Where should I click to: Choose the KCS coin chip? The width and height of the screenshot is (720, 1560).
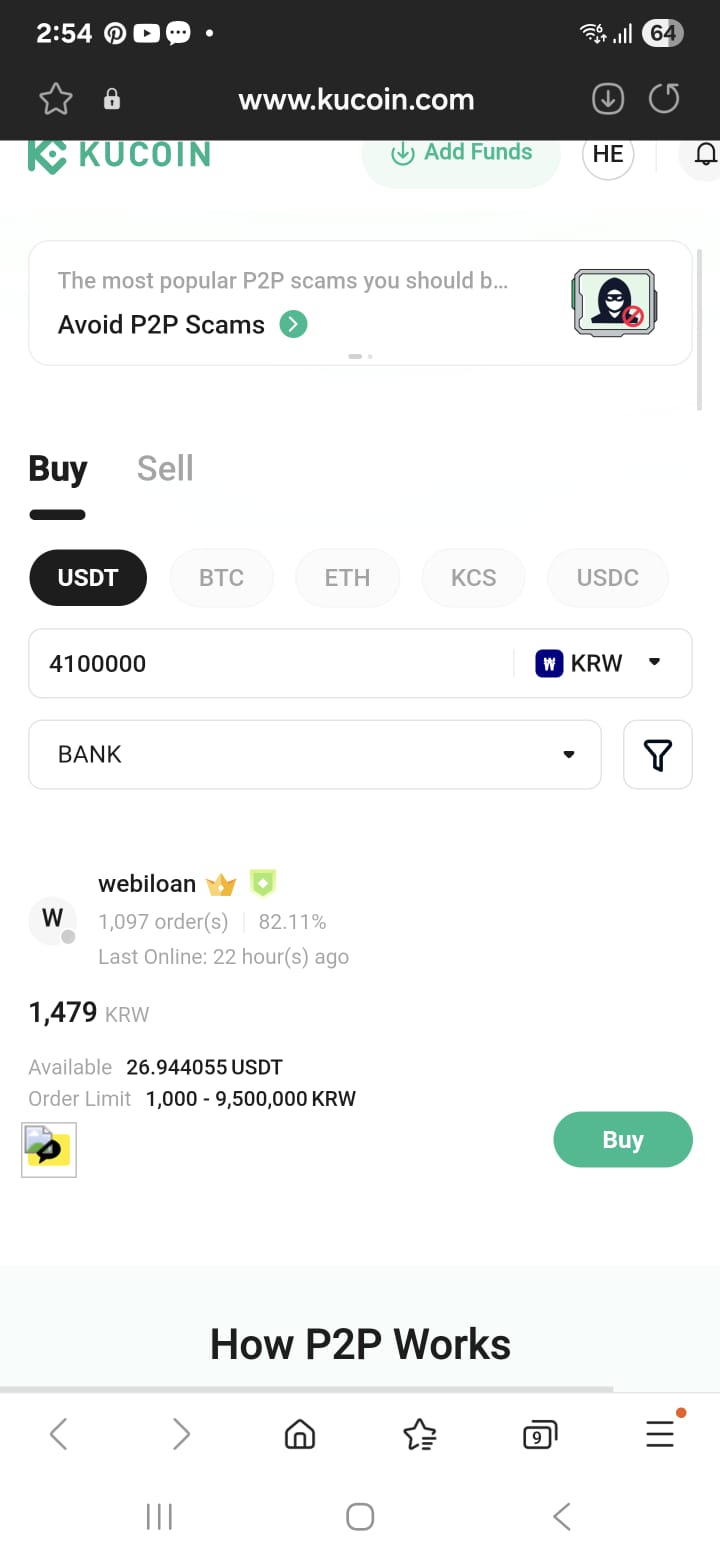pyautogui.click(x=473, y=578)
